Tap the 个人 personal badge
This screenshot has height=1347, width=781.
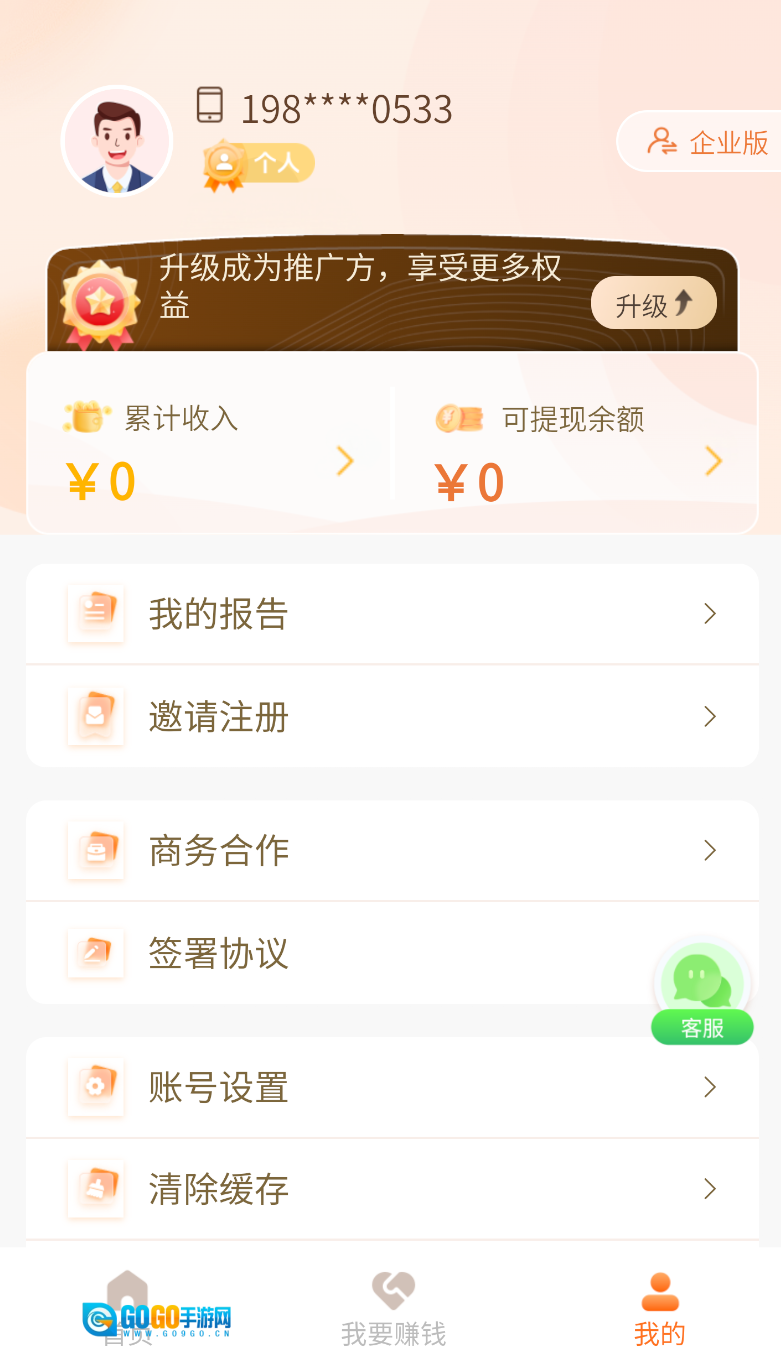pyautogui.click(x=257, y=162)
